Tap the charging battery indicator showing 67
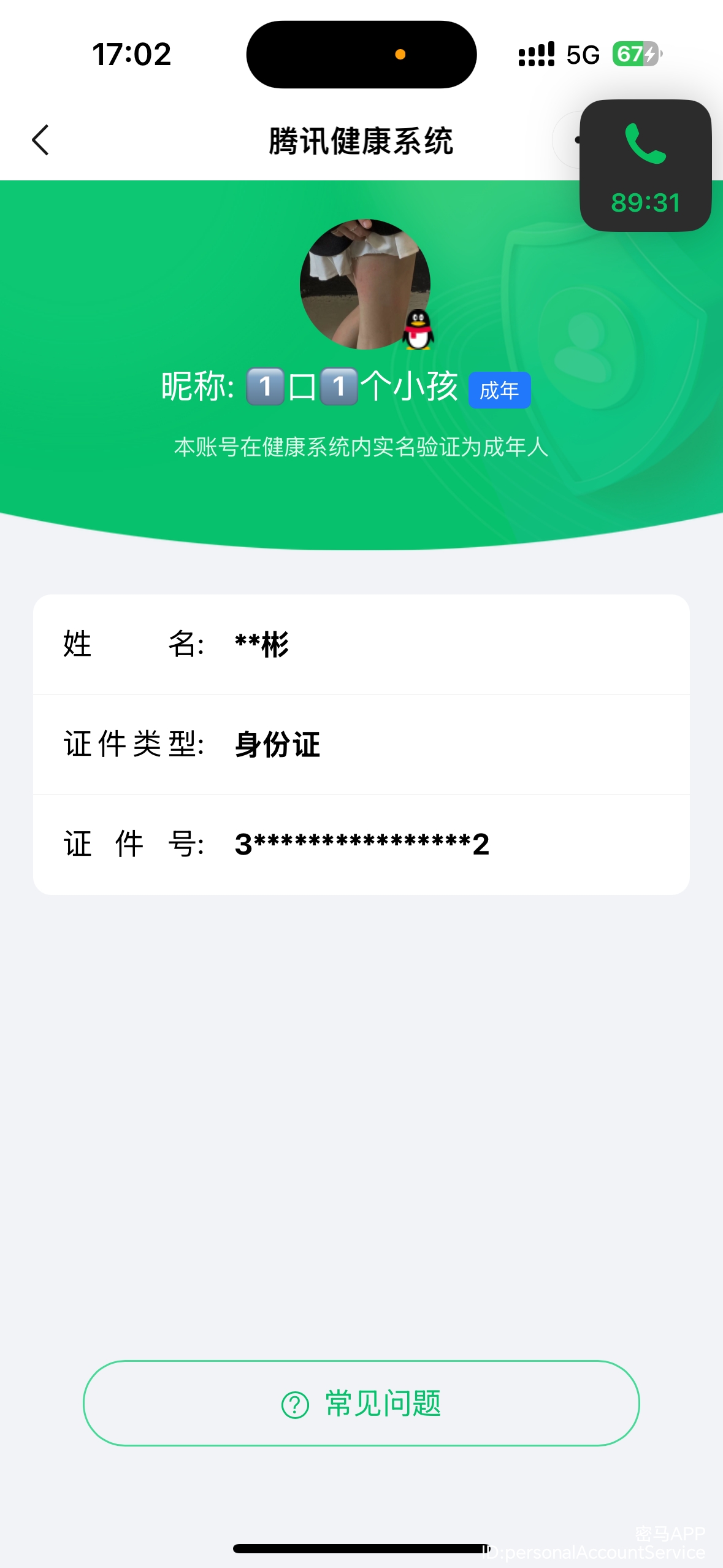This screenshot has height=1568, width=723. point(632,55)
